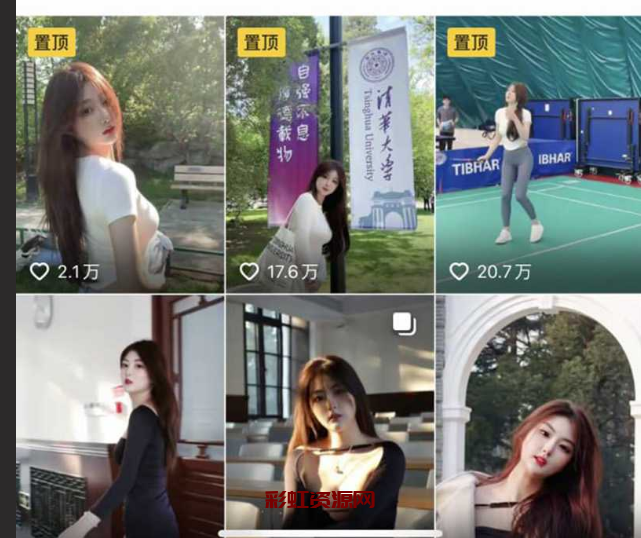Play the pinned table tennis video with 20.7万 likes
The image size is (641, 538).
coord(538,155)
